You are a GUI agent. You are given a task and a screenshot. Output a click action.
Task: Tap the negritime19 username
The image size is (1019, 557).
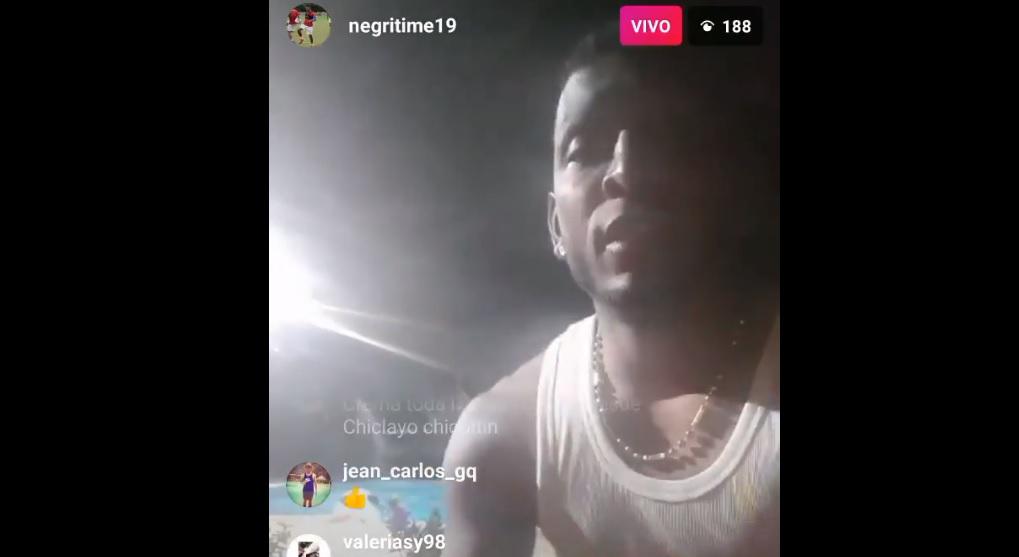click(402, 26)
